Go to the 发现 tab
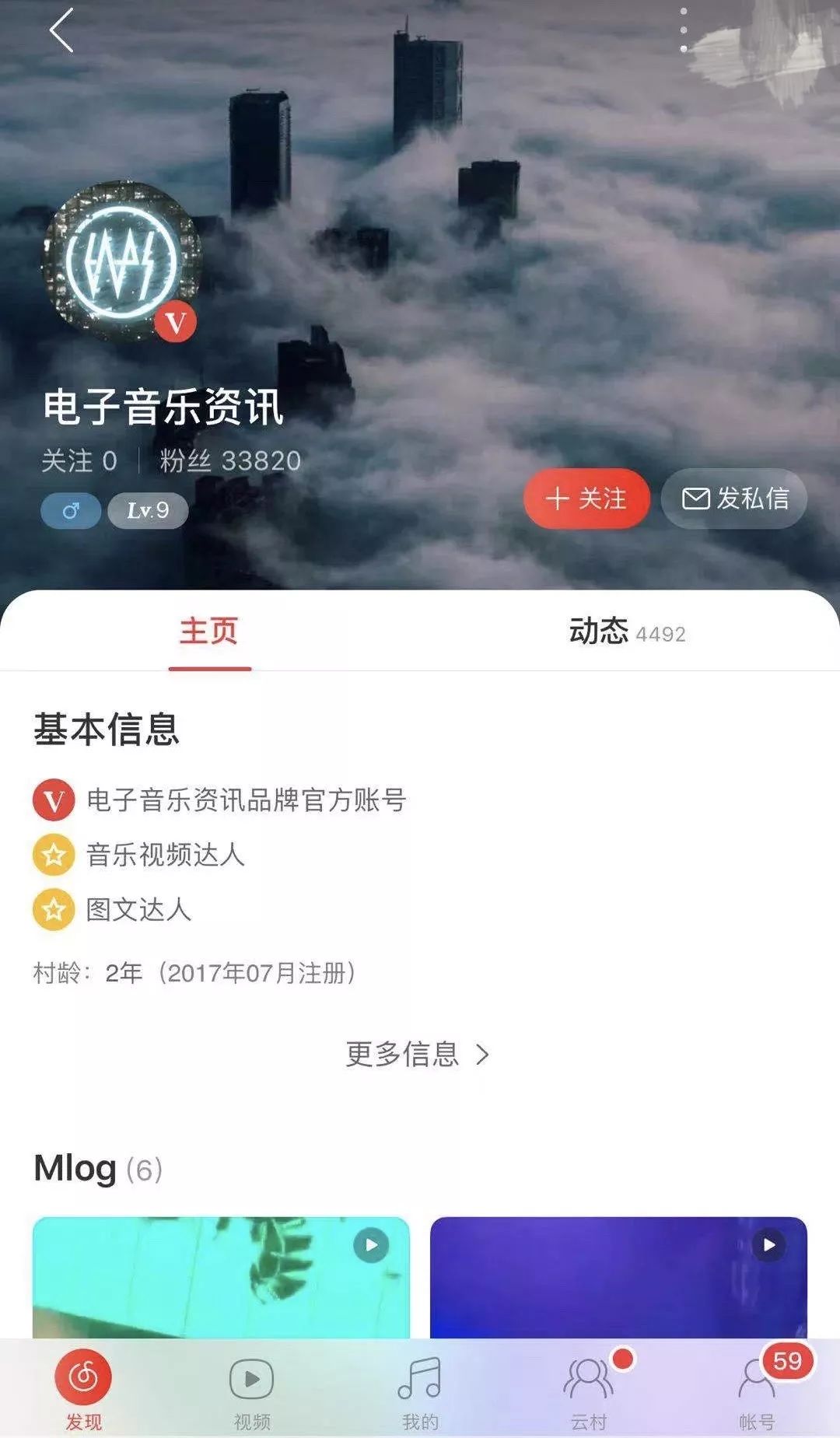 click(83, 1389)
